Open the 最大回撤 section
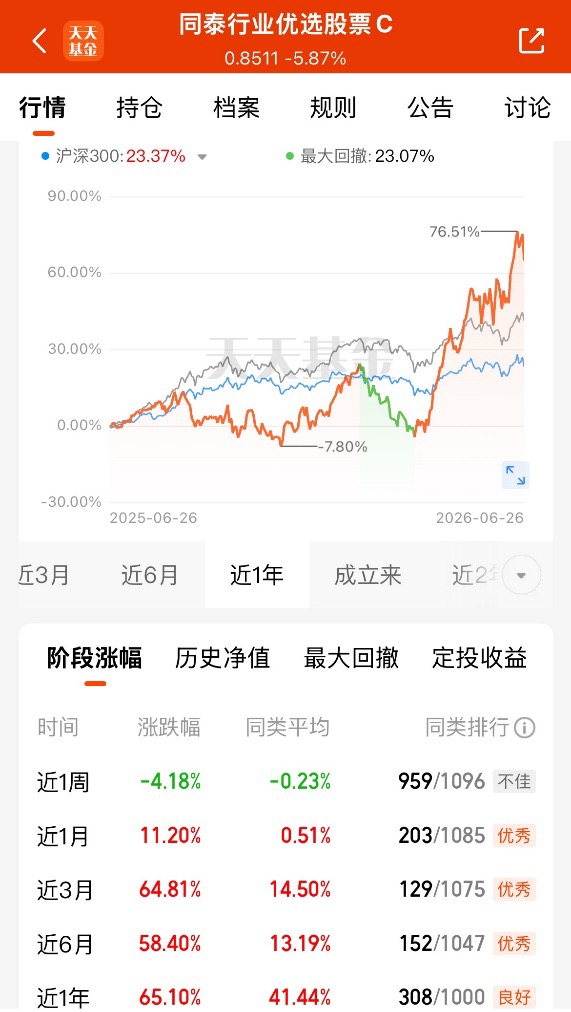The height and width of the screenshot is (1012, 571). [x=351, y=658]
